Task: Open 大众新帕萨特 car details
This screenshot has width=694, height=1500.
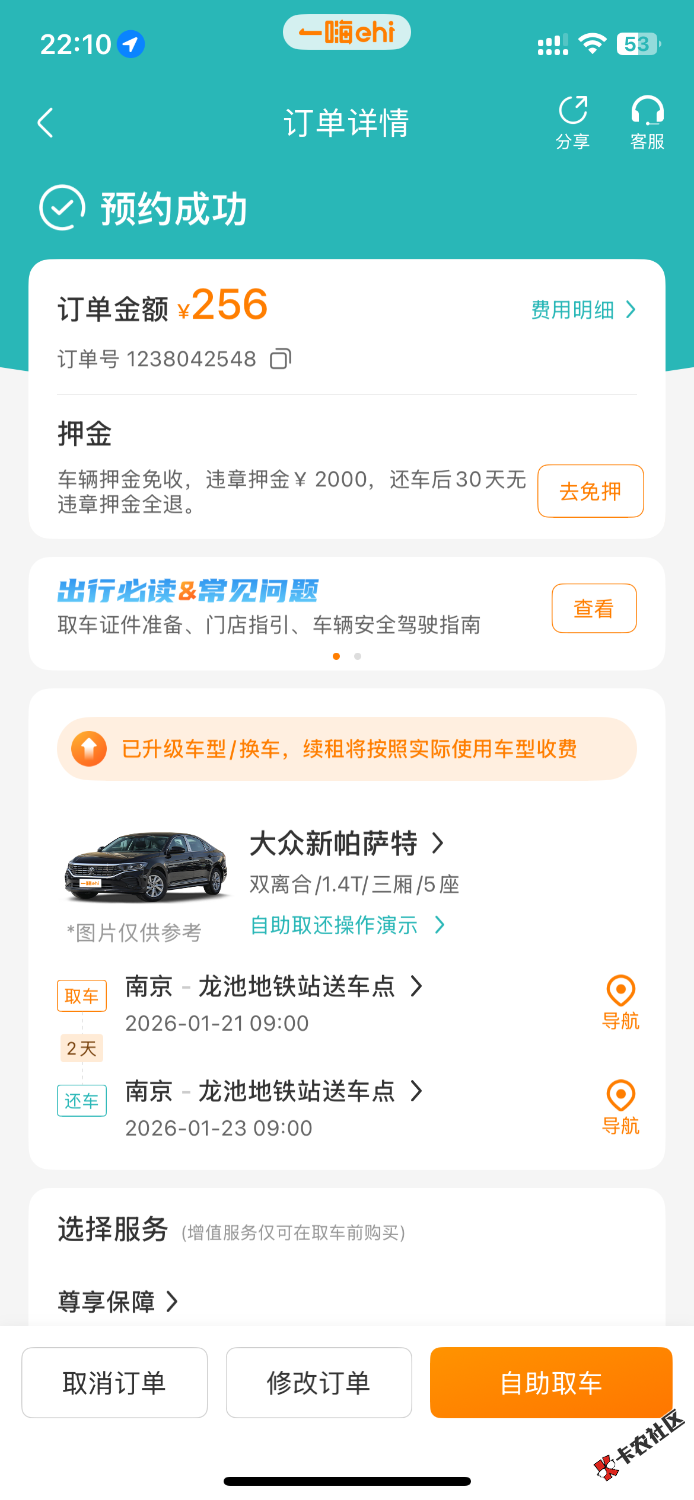Action: (x=345, y=844)
